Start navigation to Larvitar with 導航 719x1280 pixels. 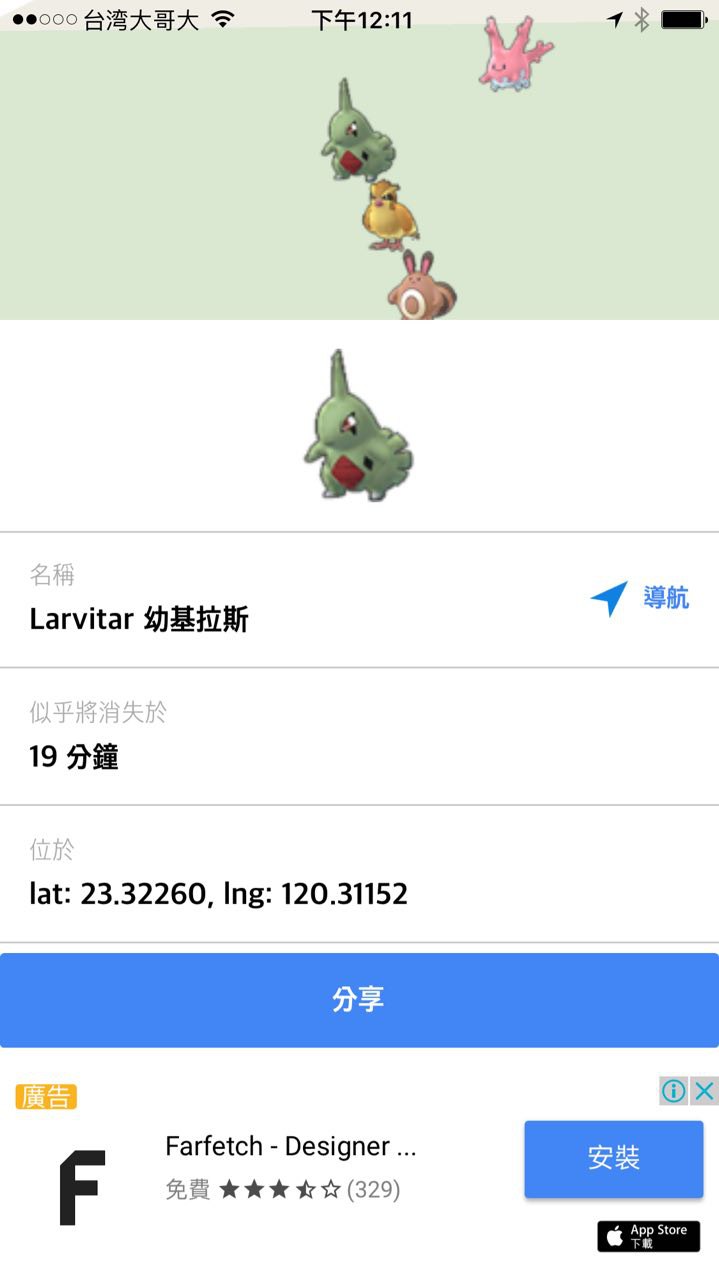coord(640,599)
